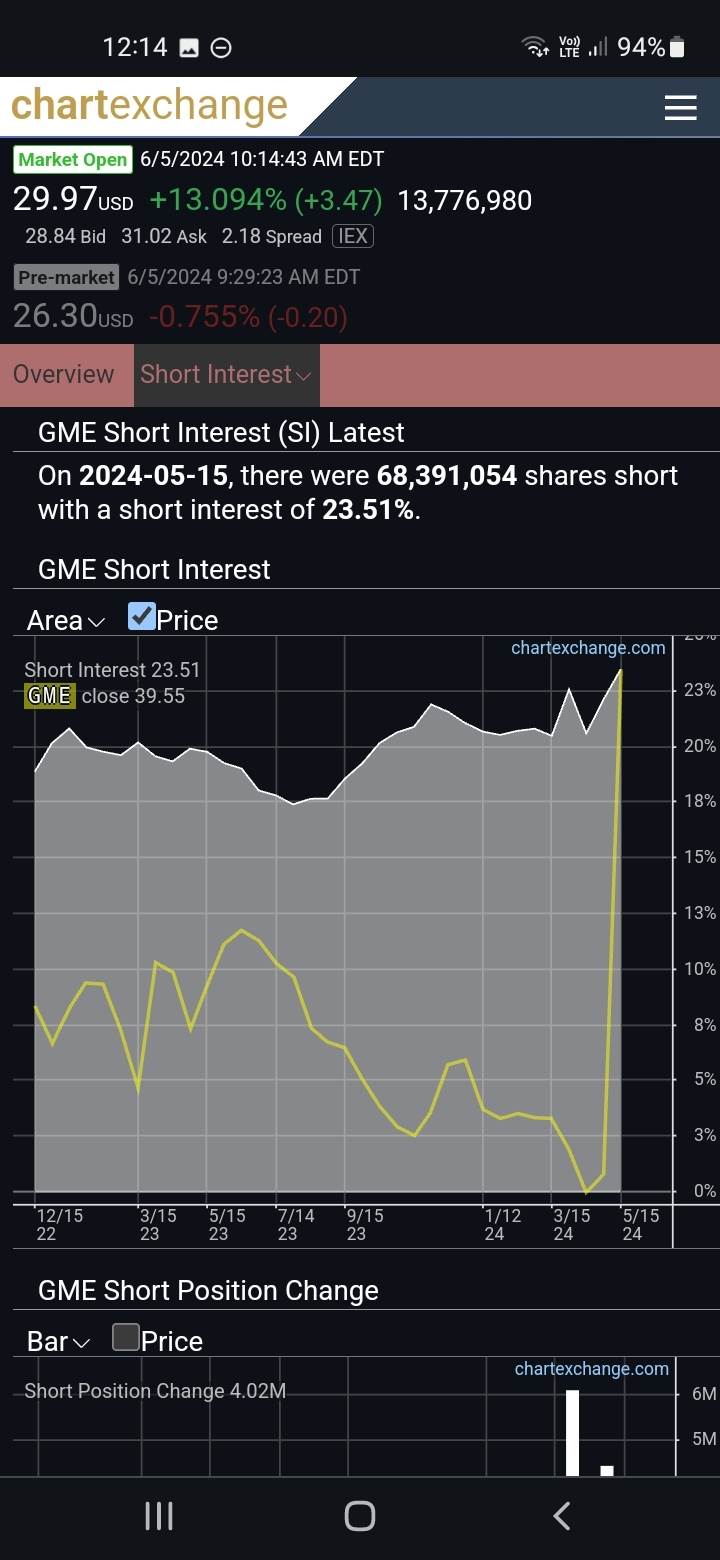Open the hamburger menu
The image size is (720, 1560).
coord(680,108)
